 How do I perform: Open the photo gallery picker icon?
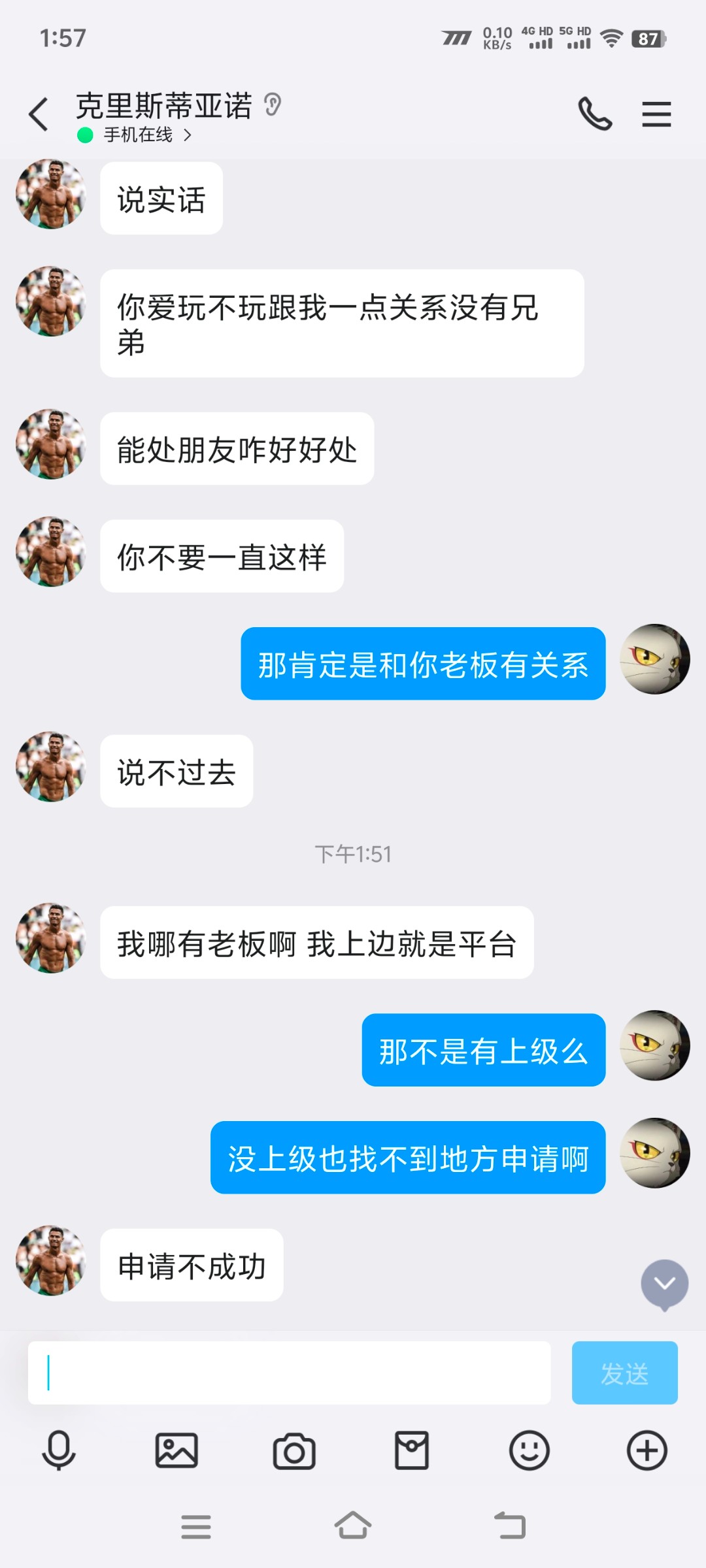pos(176,1452)
